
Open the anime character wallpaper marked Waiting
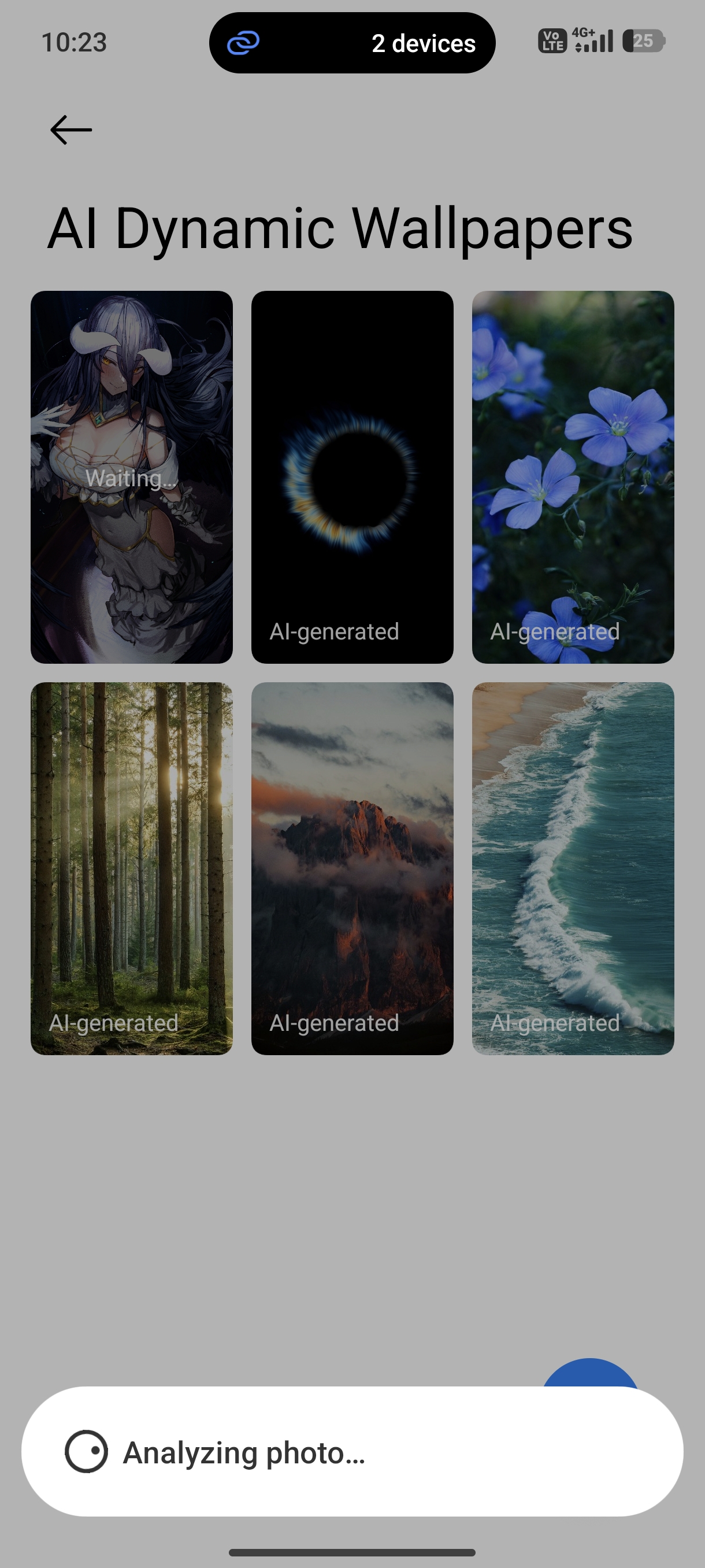point(131,476)
